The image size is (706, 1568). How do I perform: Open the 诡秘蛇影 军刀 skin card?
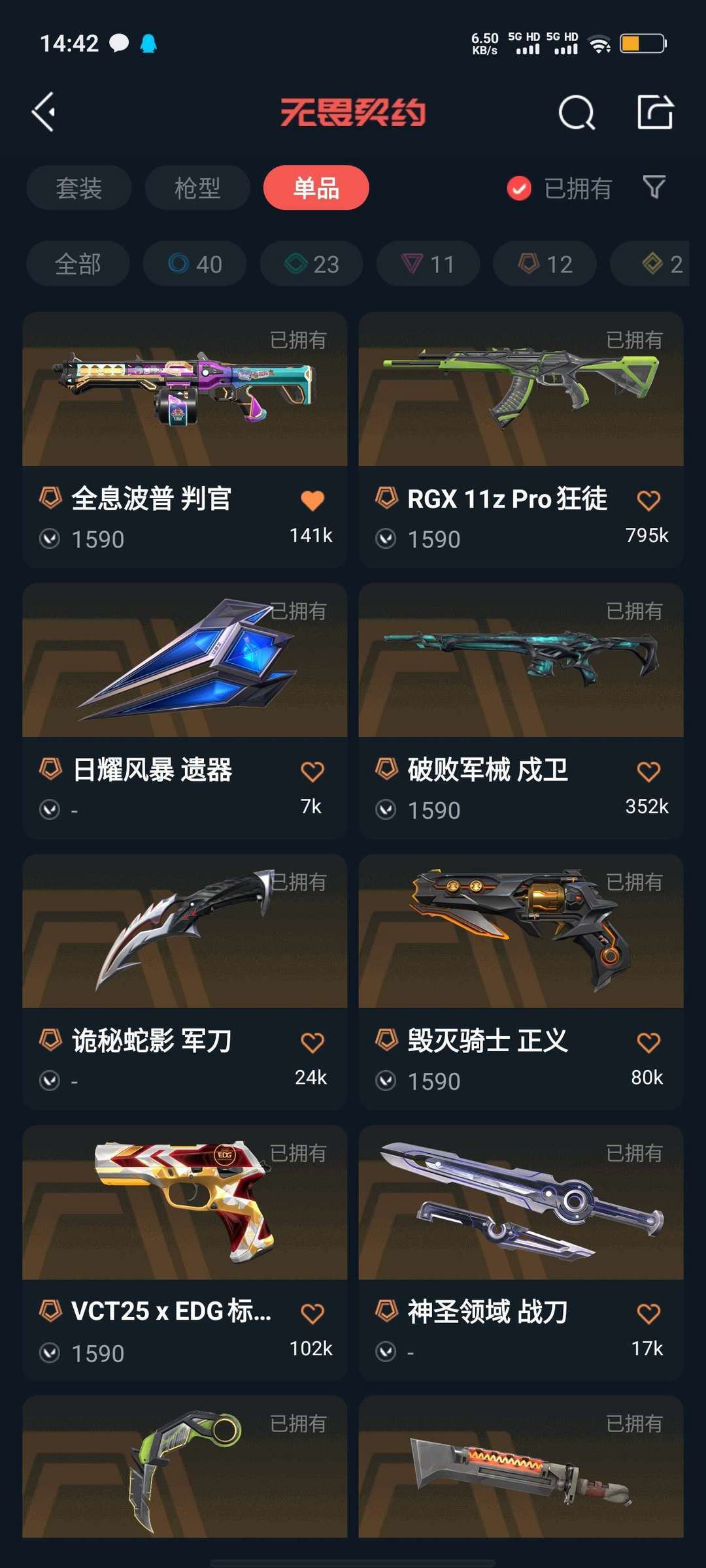185,982
